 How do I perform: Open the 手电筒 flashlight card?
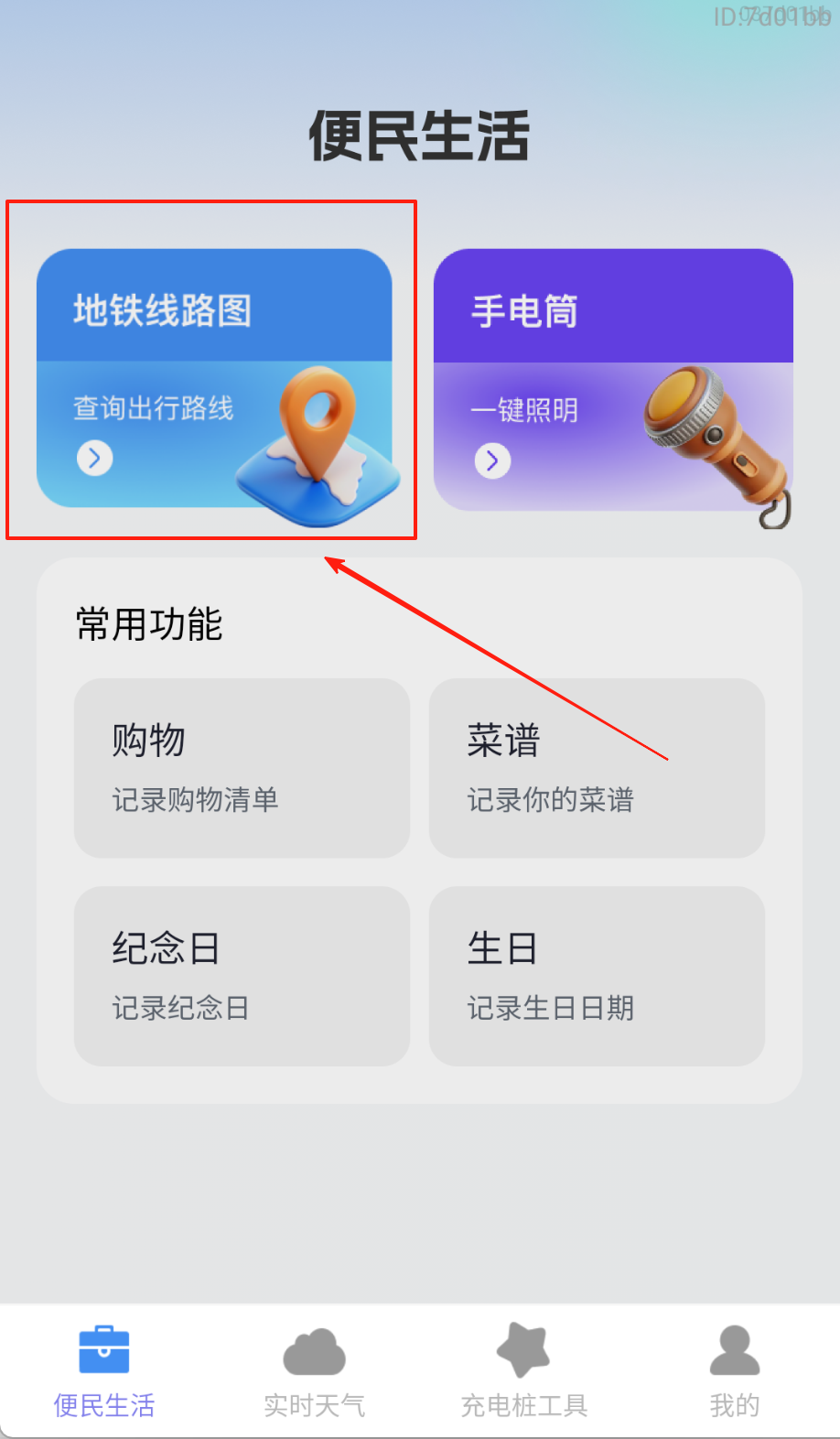click(x=613, y=380)
